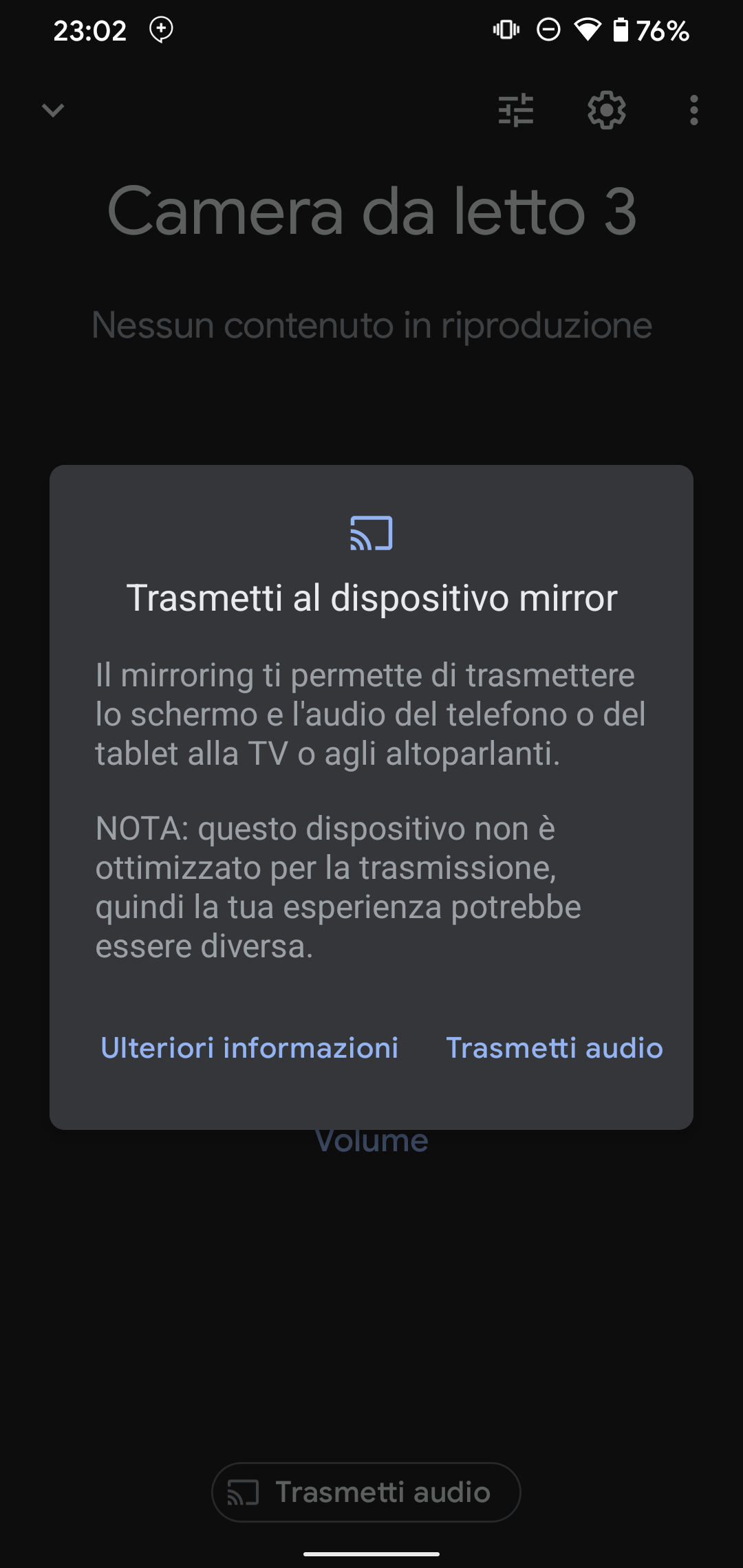Screen dimensions: 743x1568
Task: Open the three-dot overflow menu
Action: click(x=693, y=110)
